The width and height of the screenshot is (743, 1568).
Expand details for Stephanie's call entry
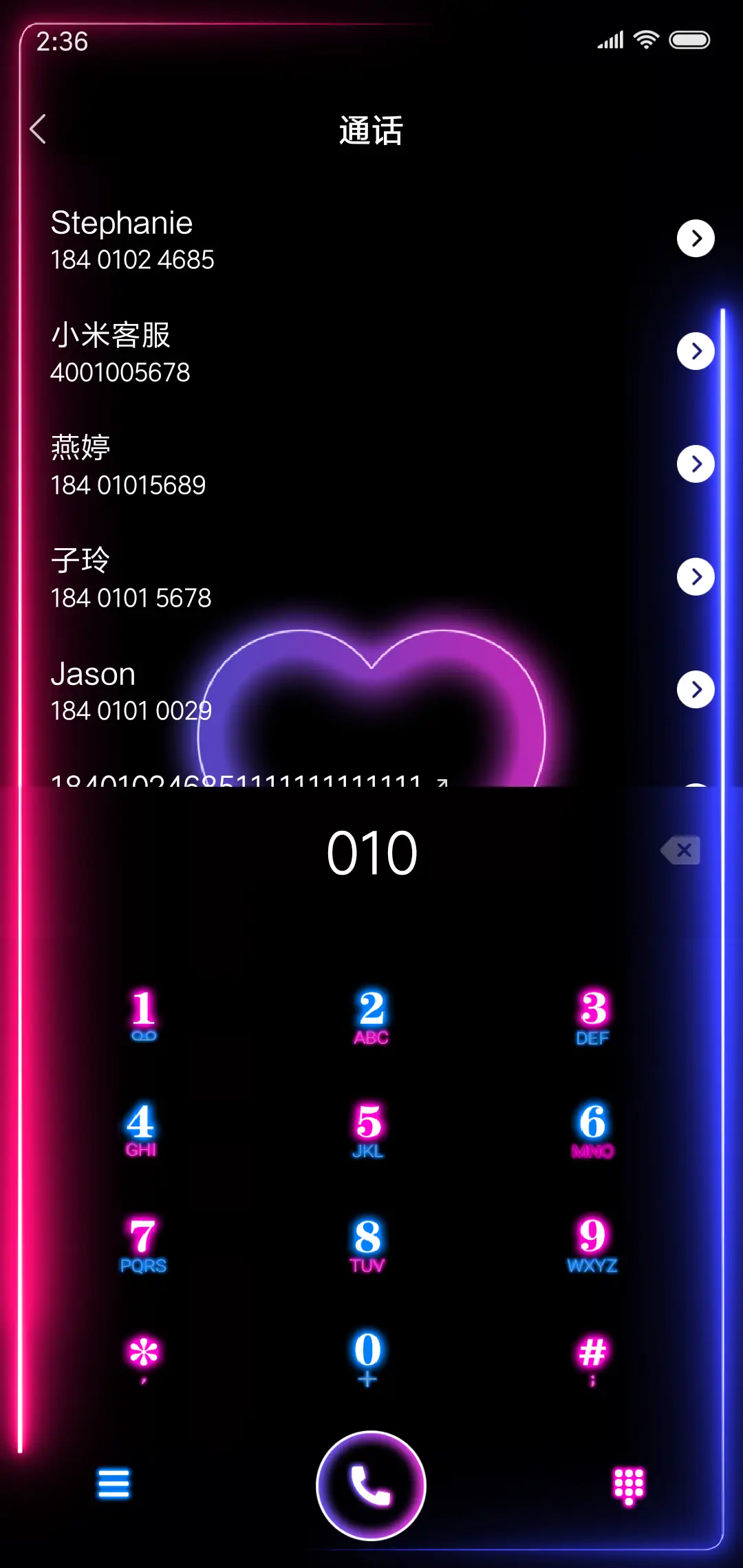[x=696, y=238]
